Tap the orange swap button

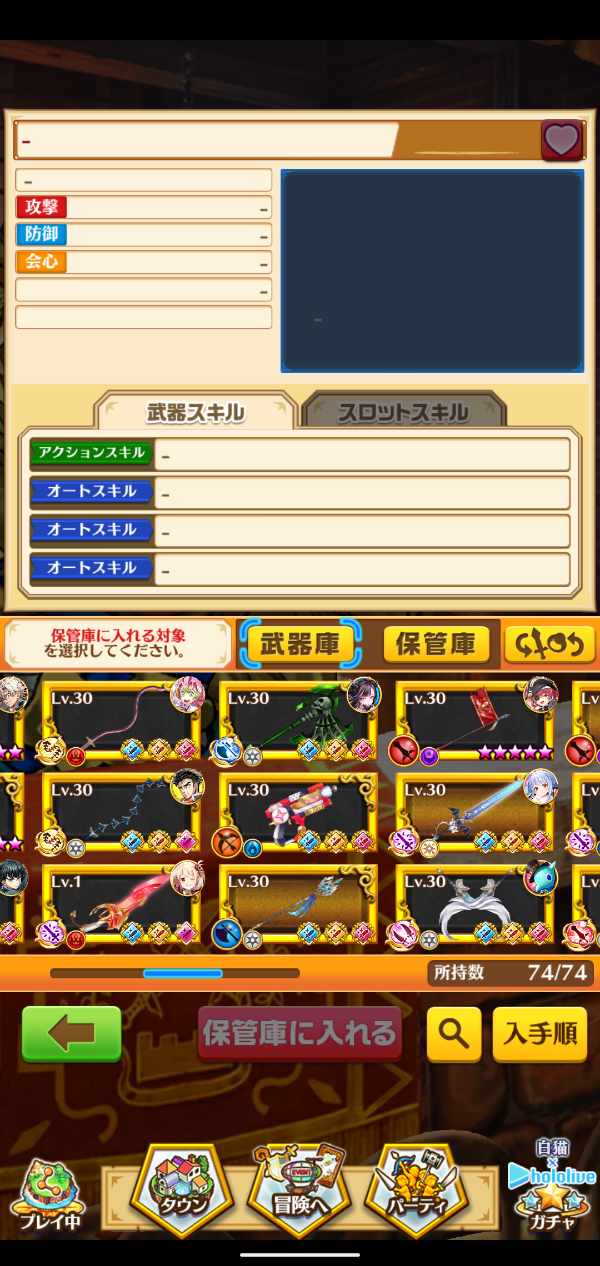[548, 645]
